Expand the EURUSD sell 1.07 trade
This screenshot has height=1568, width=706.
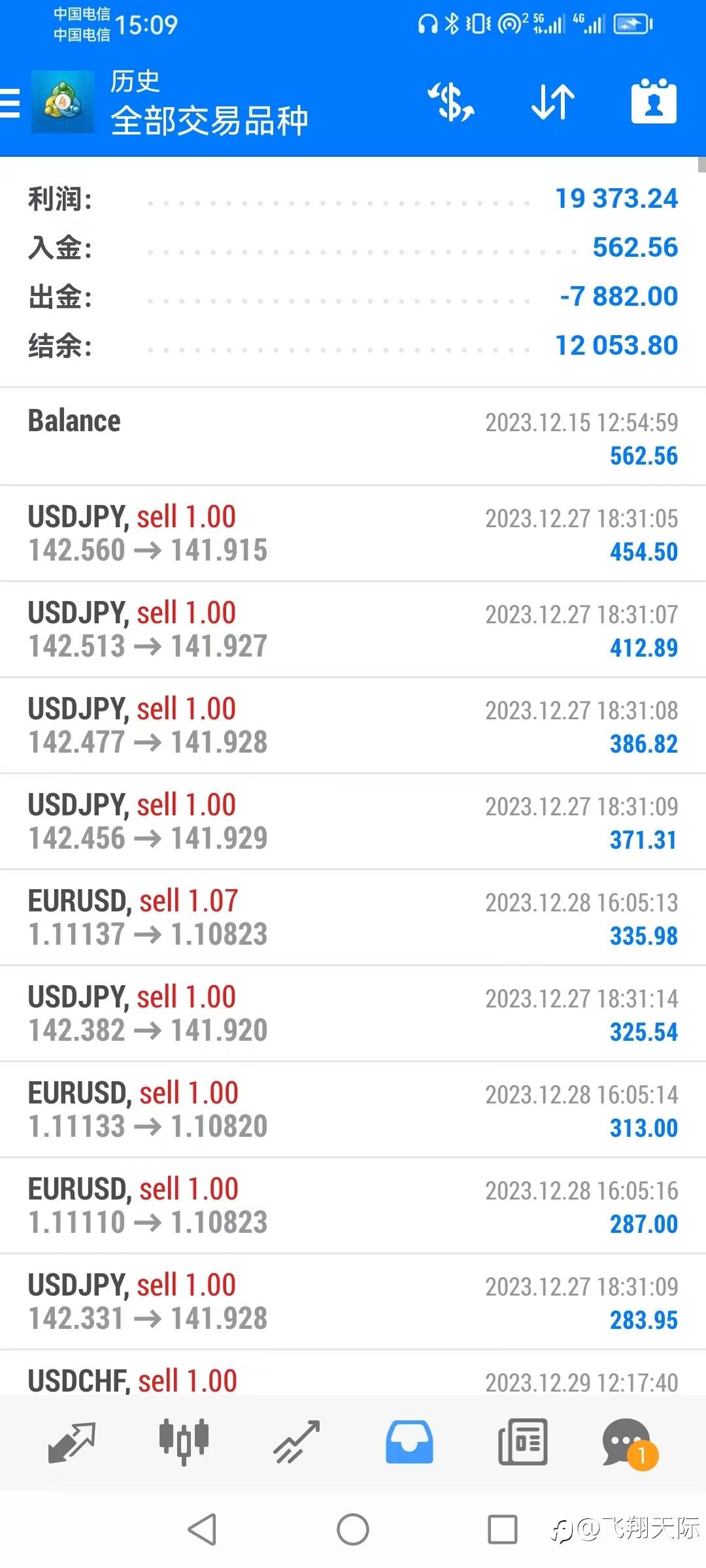click(x=353, y=917)
